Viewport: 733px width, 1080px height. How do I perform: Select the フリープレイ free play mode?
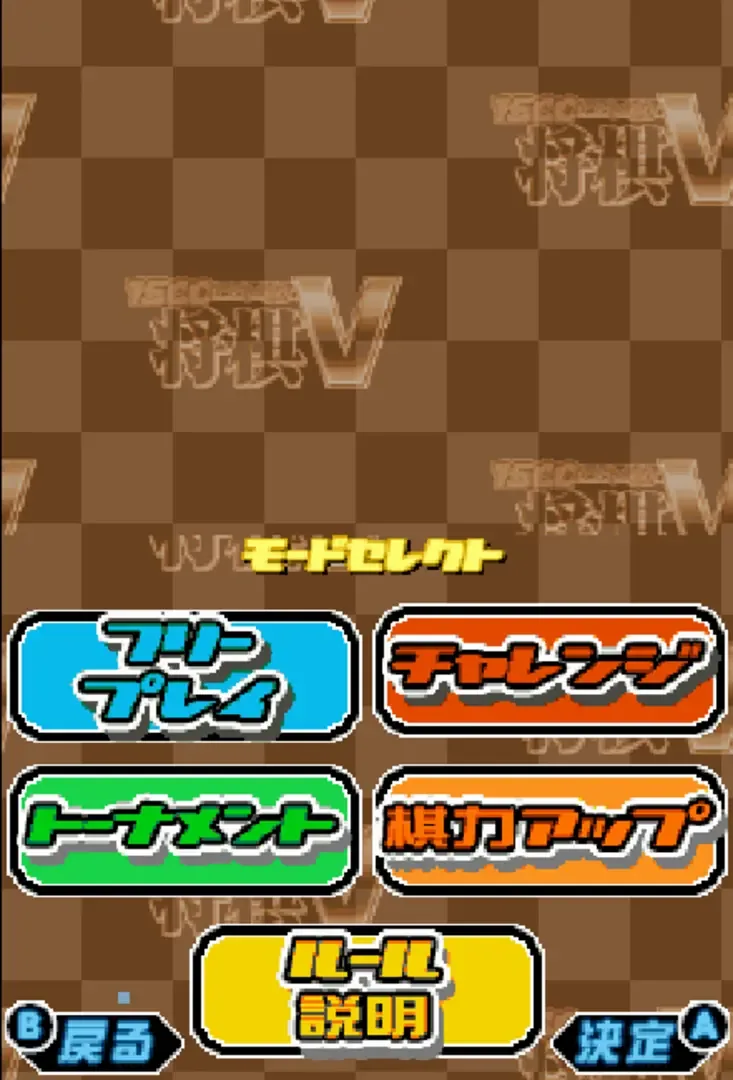(x=184, y=675)
